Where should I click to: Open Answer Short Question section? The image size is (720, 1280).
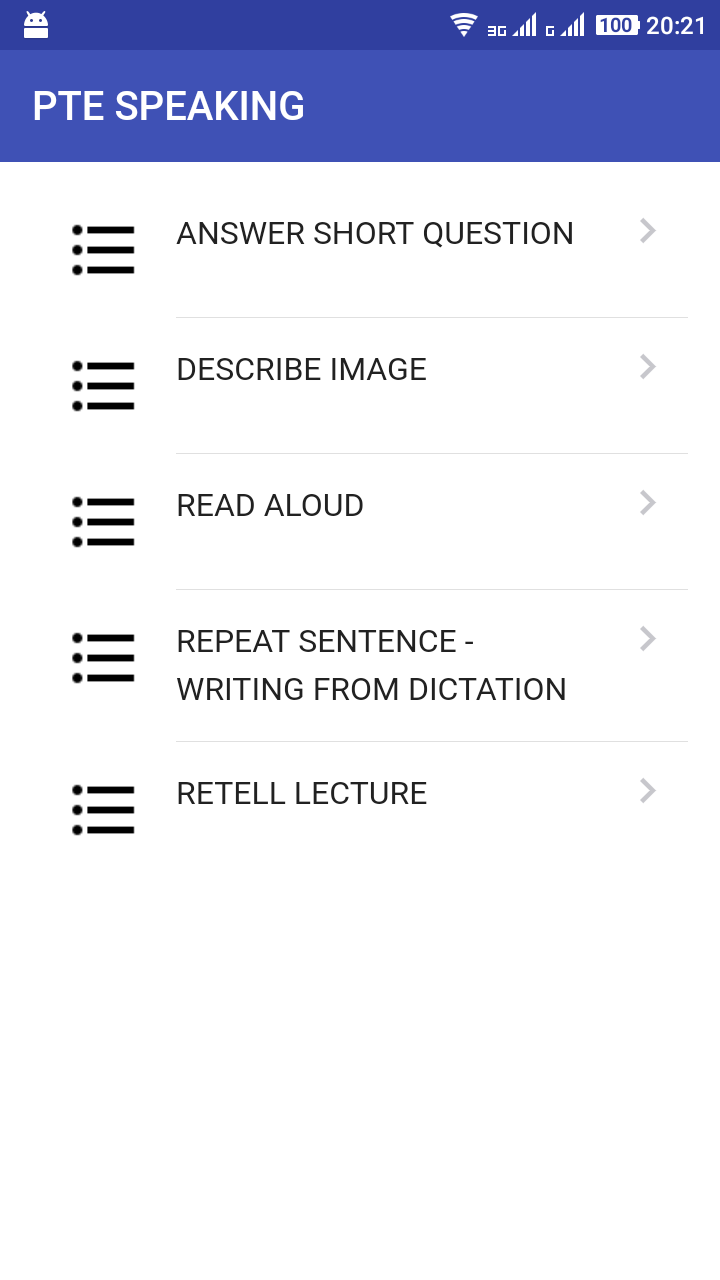tap(375, 234)
